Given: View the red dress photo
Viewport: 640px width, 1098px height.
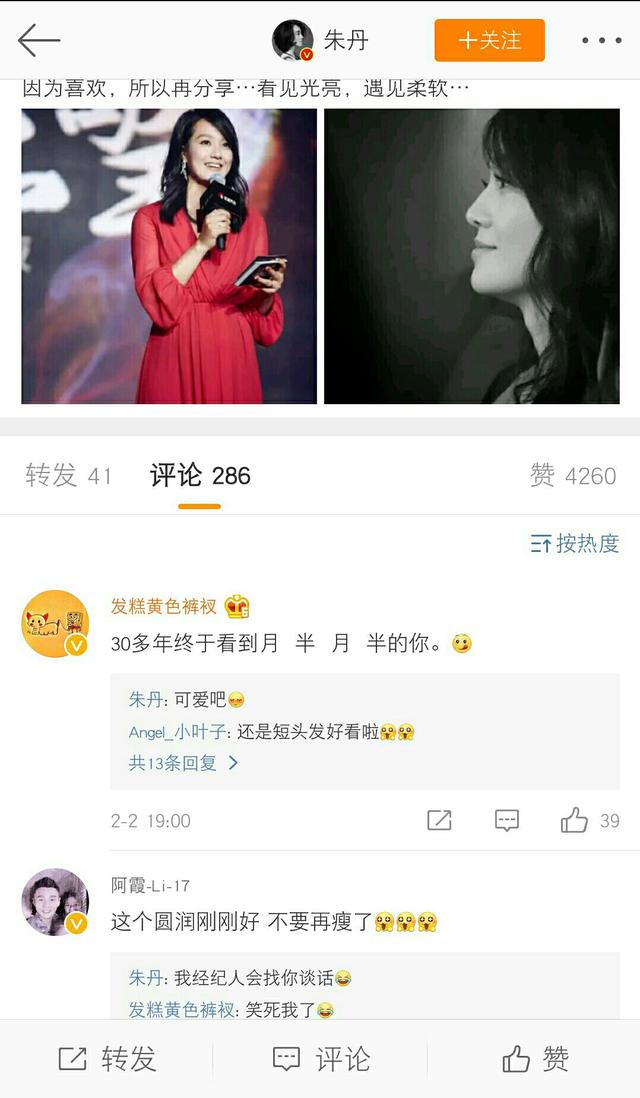Looking at the screenshot, I should pos(169,256).
